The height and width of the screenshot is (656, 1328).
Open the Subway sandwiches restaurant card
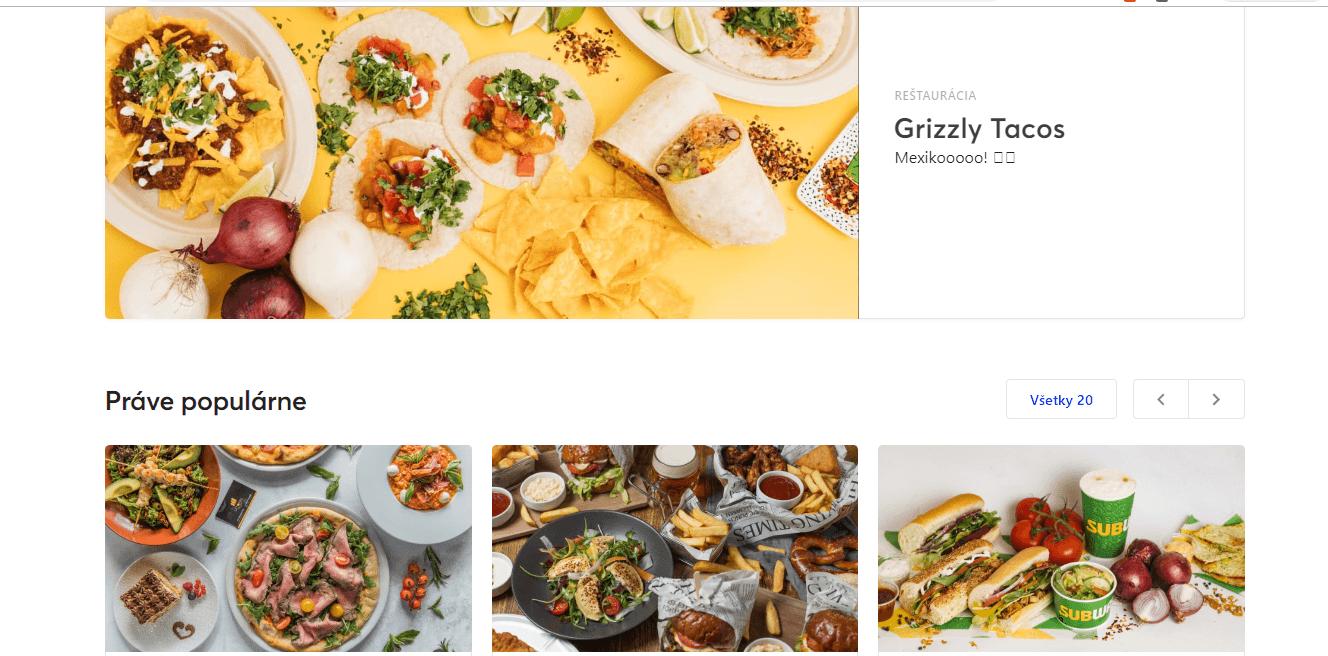(1061, 548)
